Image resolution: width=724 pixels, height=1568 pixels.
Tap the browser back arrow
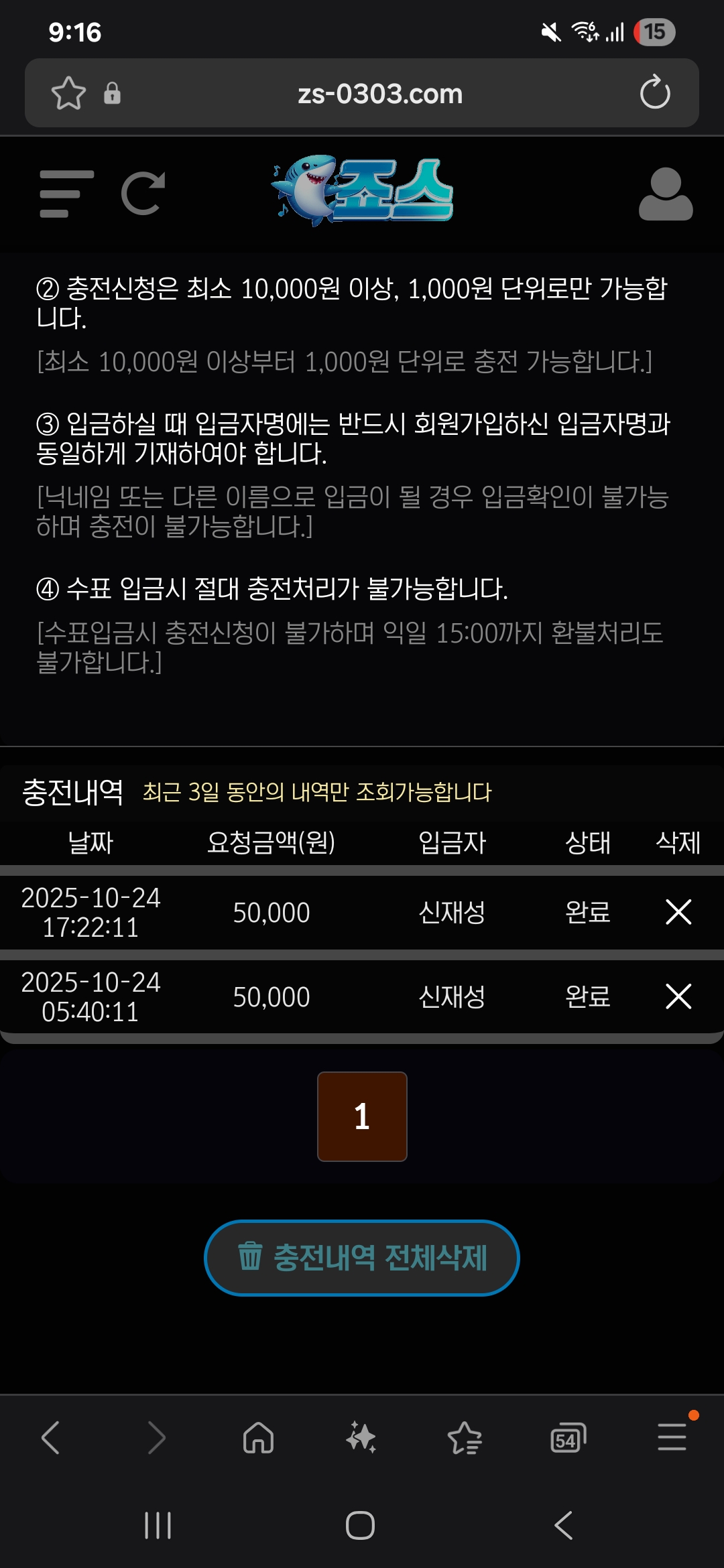point(50,1437)
